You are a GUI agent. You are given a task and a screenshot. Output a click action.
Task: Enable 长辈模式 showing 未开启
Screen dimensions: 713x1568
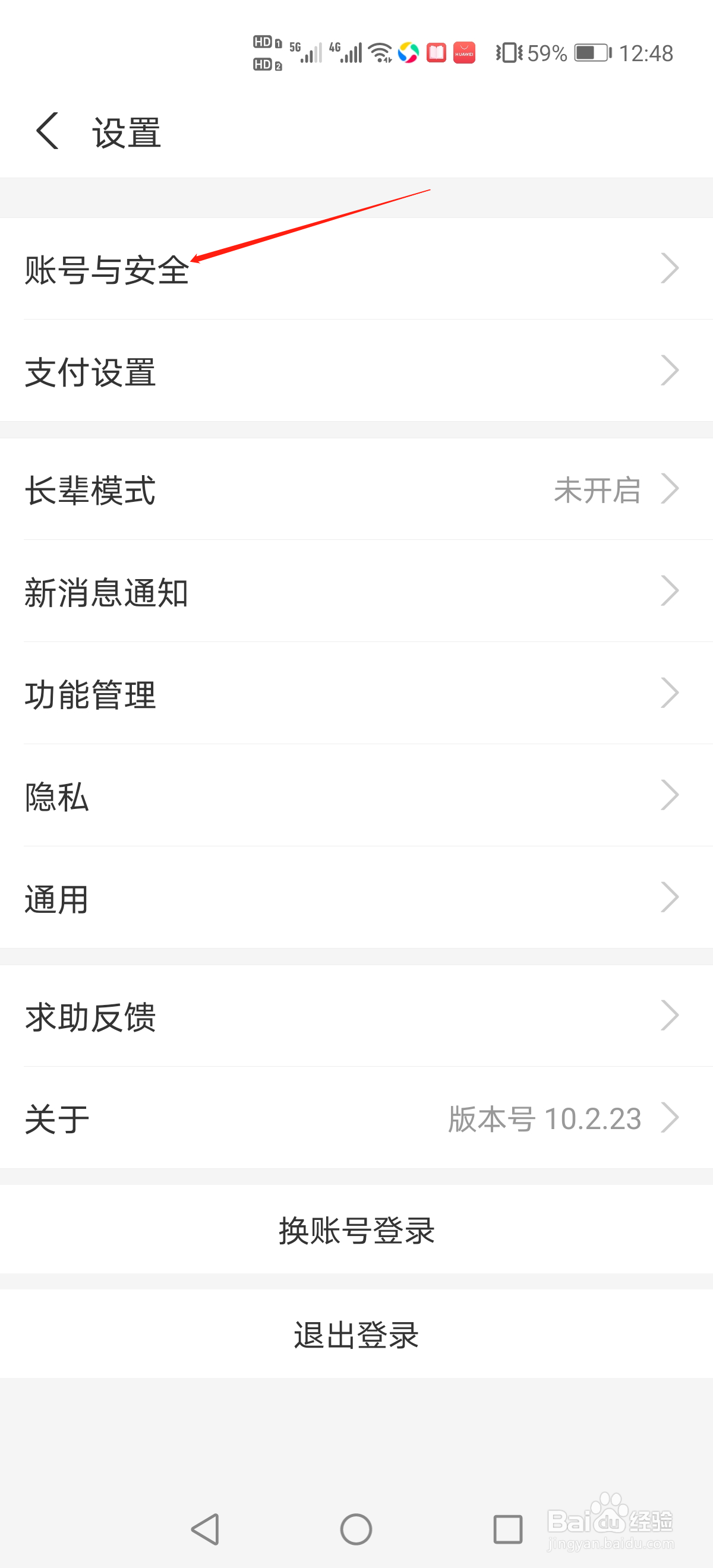coord(356,492)
